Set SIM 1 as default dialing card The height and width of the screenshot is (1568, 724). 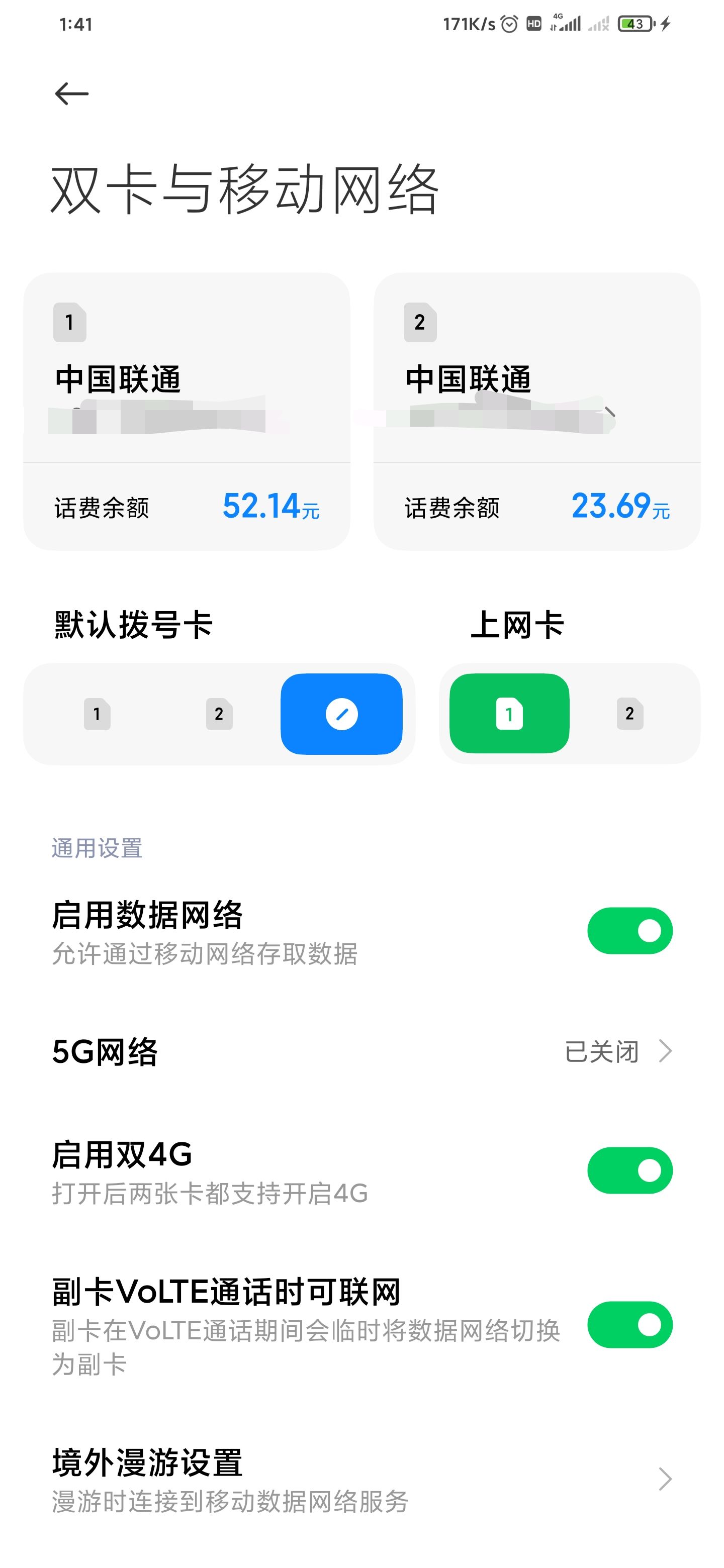click(97, 714)
